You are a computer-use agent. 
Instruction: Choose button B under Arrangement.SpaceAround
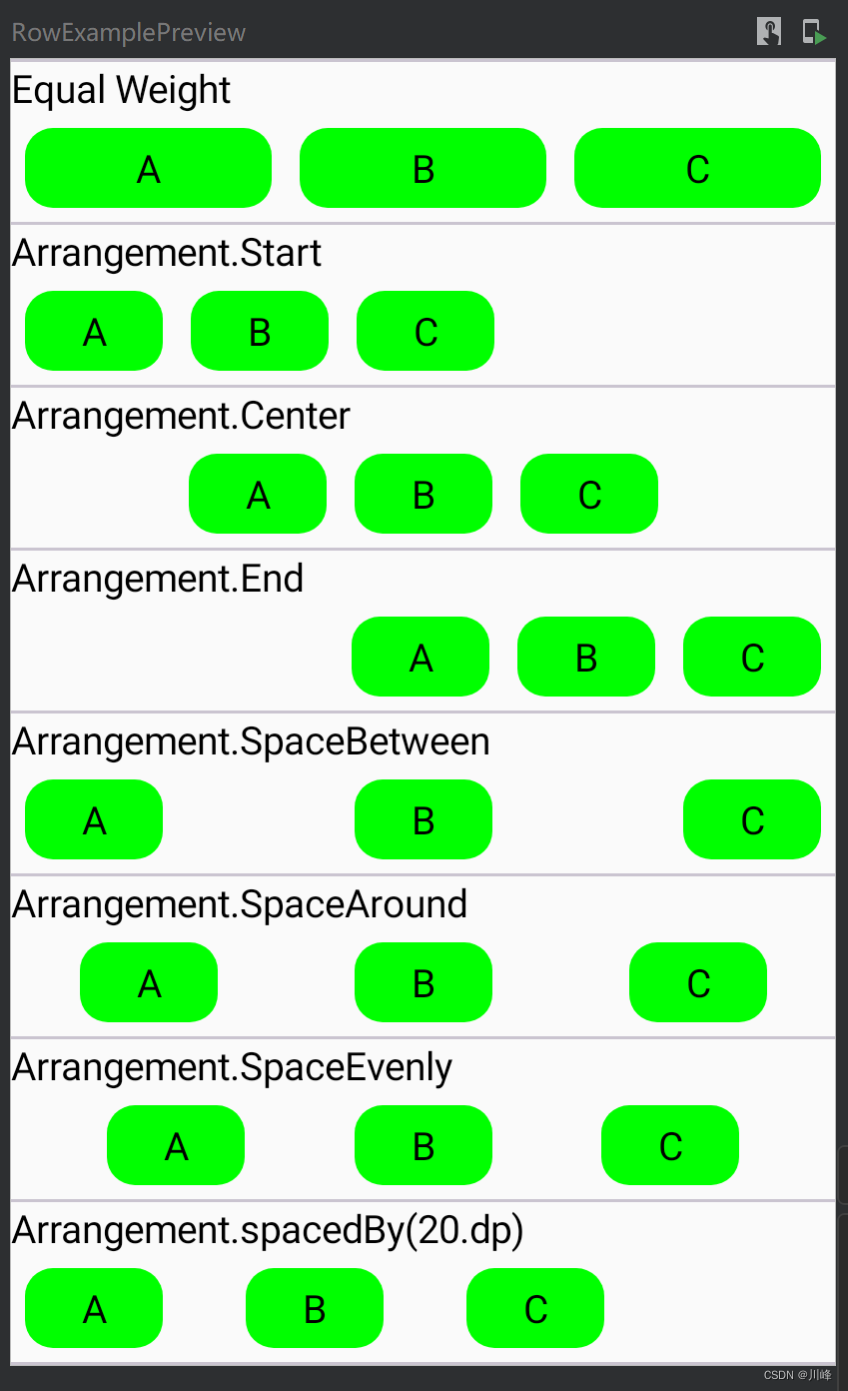tap(423, 983)
